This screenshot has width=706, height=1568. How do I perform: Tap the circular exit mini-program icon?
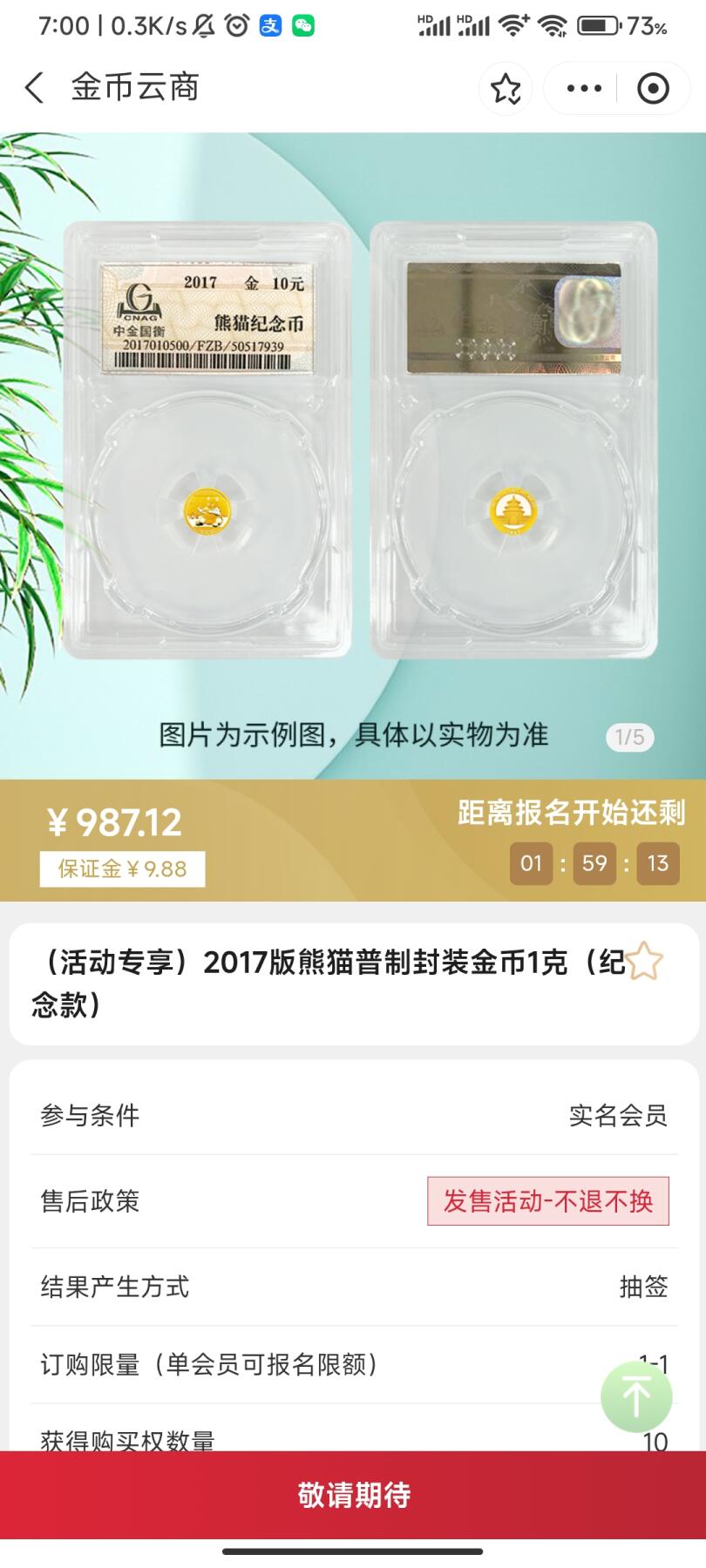click(655, 88)
